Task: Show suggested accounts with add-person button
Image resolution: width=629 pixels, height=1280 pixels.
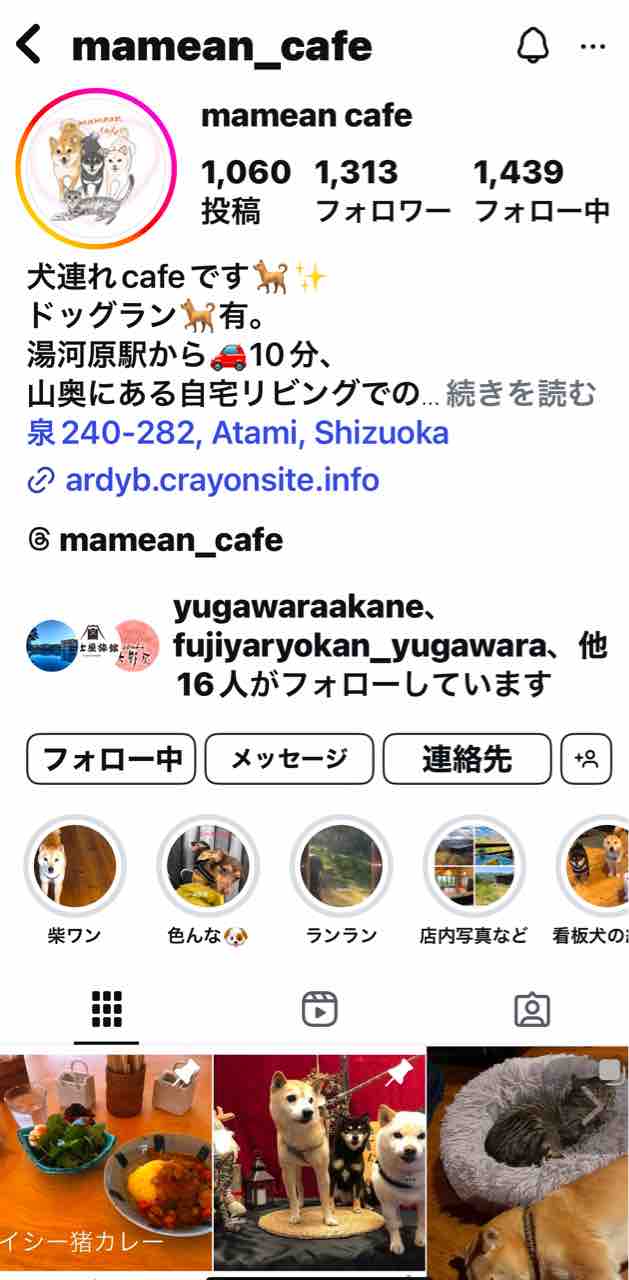Action: tap(586, 759)
